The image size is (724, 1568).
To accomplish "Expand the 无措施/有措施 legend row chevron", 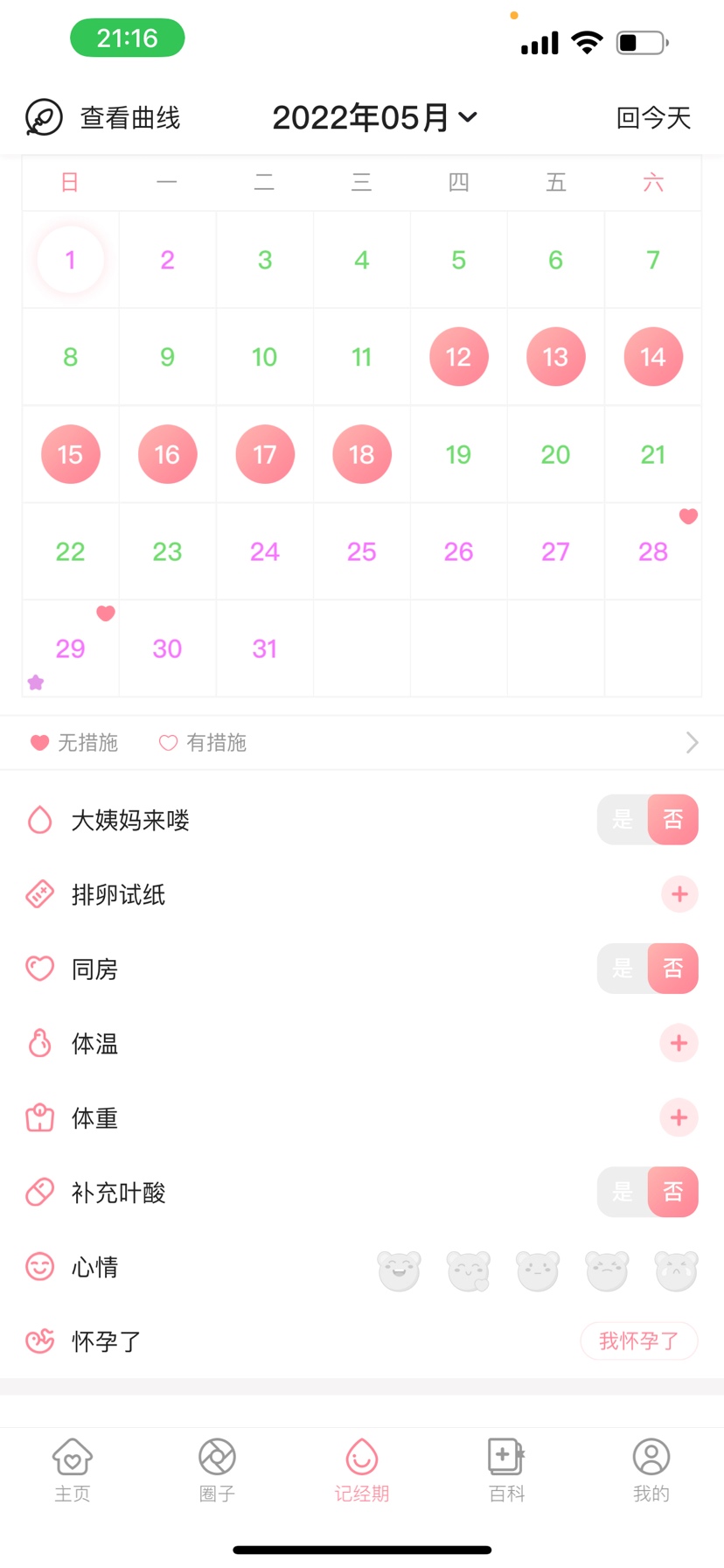I will point(692,743).
